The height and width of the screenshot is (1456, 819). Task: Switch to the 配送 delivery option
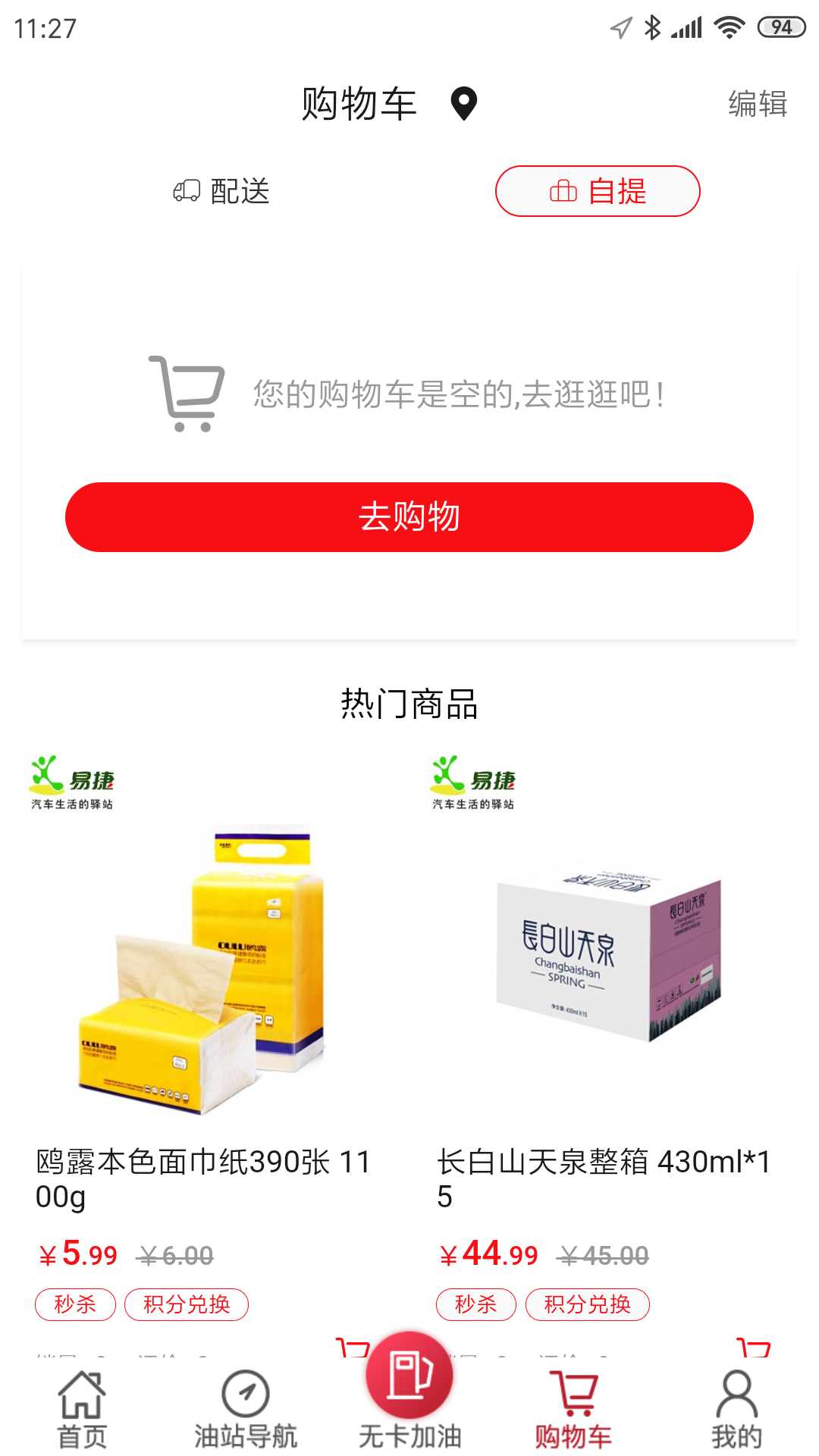pyautogui.click(x=221, y=191)
